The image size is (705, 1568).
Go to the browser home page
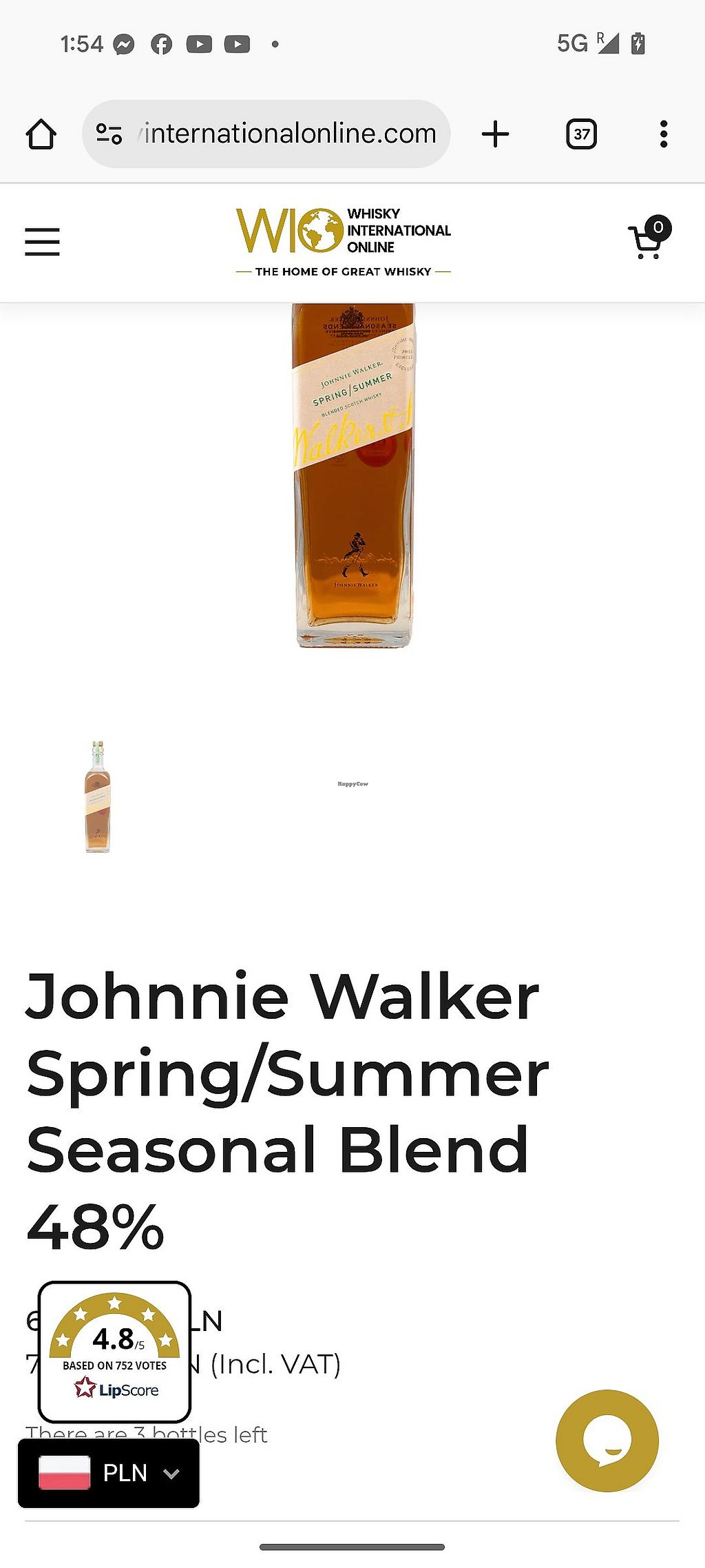[41, 134]
